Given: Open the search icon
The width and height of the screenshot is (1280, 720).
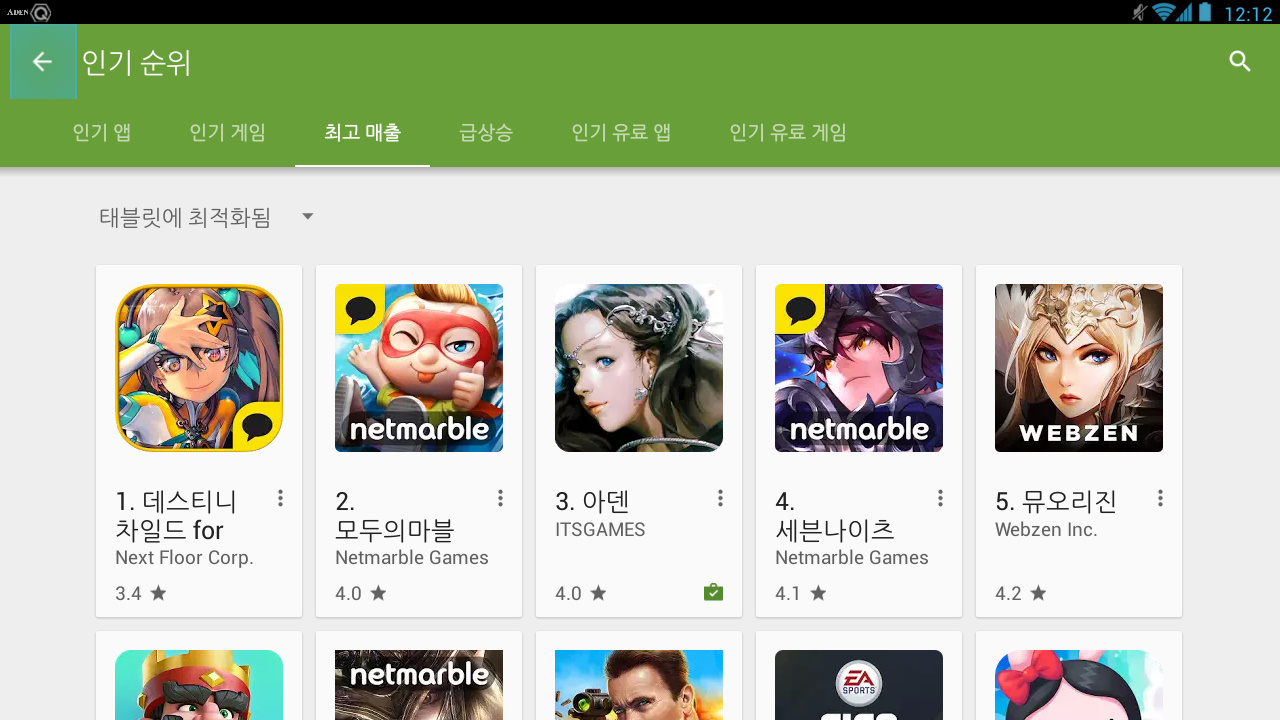Looking at the screenshot, I should click(x=1240, y=62).
